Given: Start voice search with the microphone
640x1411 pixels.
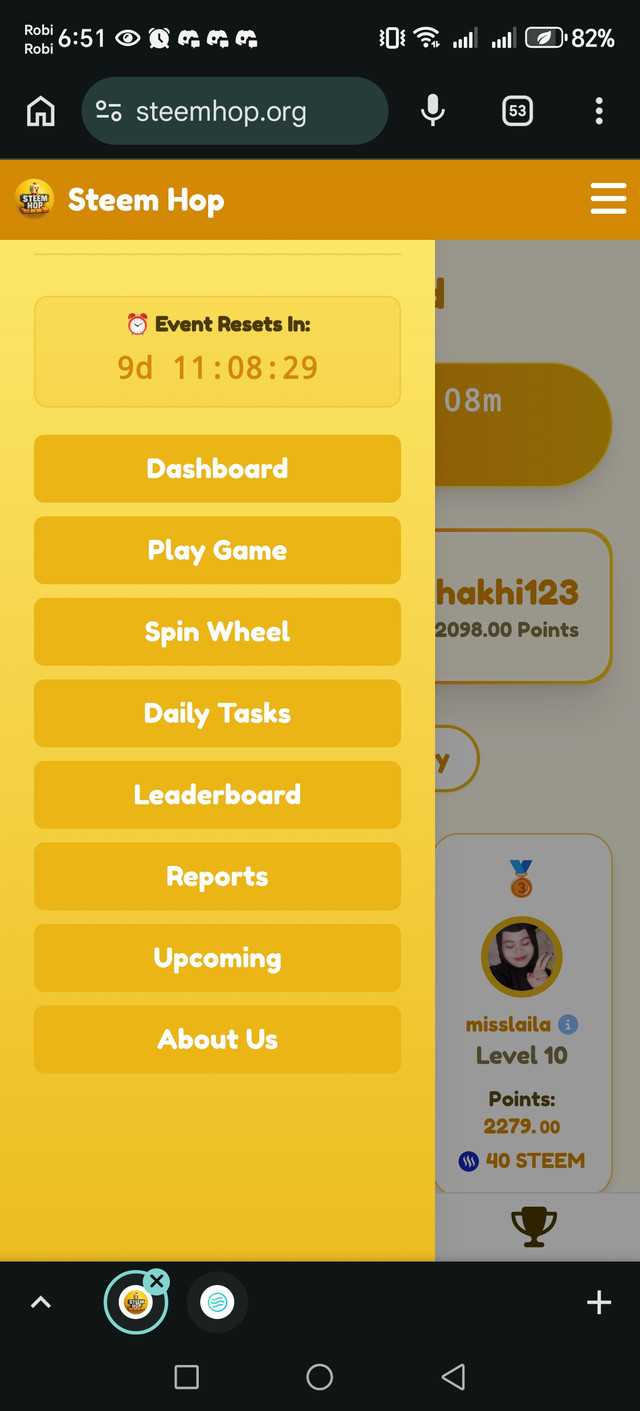Looking at the screenshot, I should pos(432,111).
